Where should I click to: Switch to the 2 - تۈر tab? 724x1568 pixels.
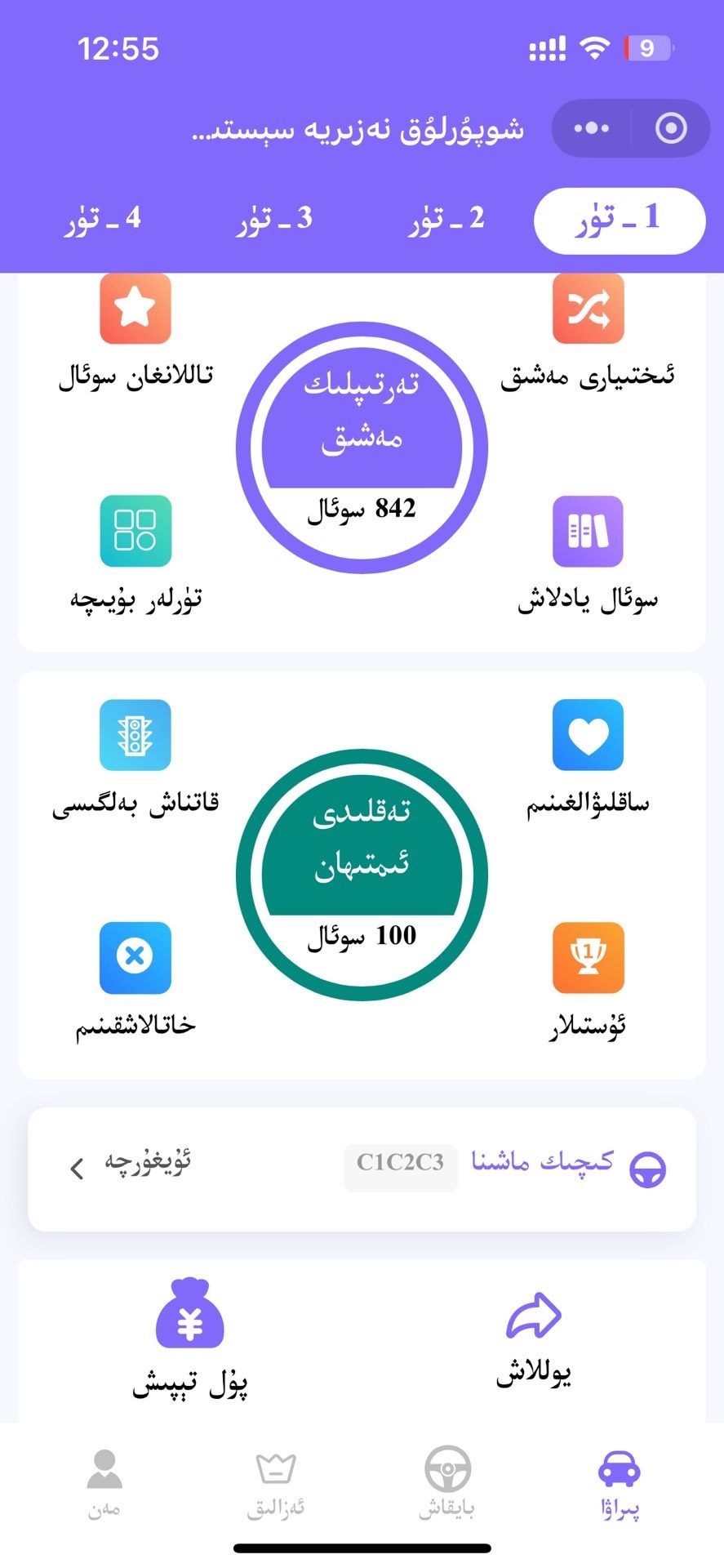click(446, 219)
